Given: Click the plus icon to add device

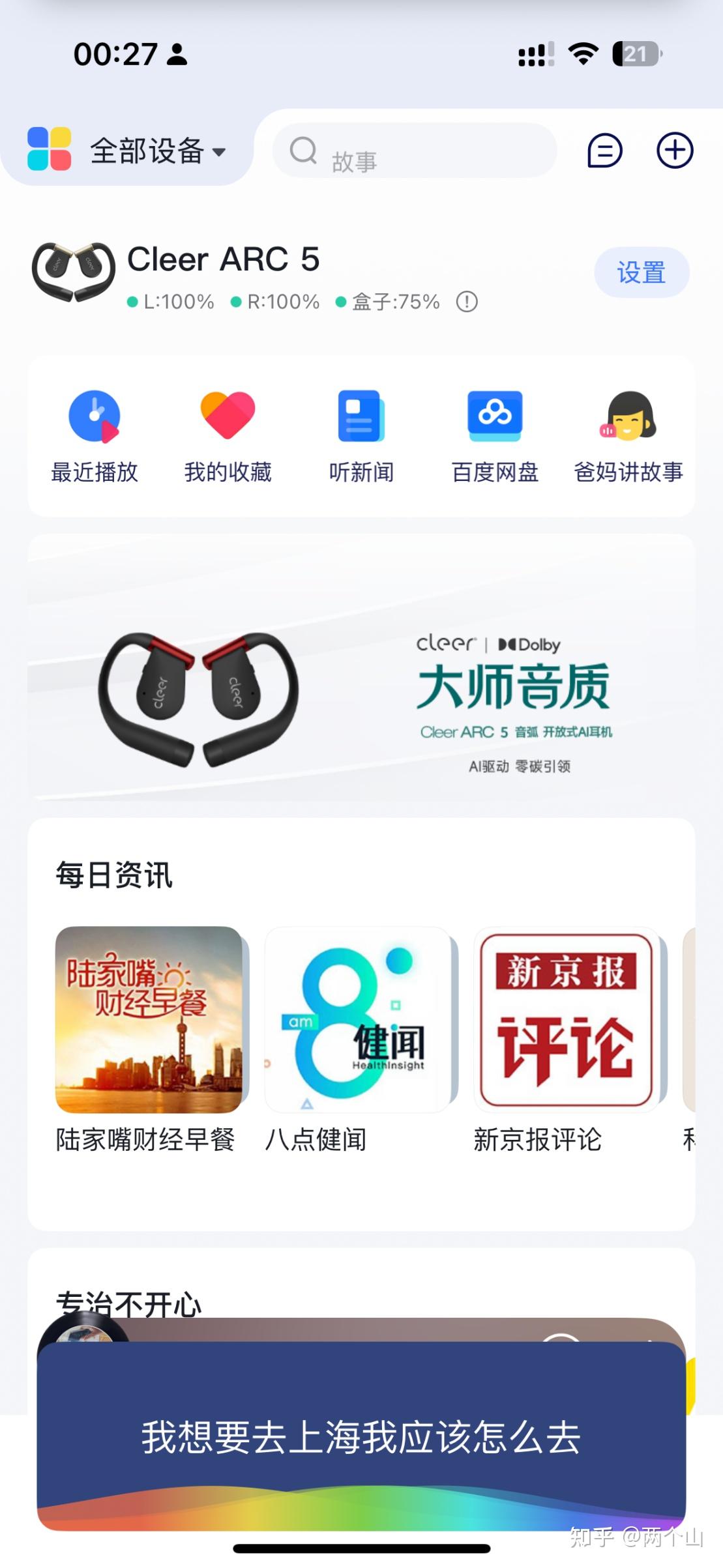Looking at the screenshot, I should coord(675,151).
